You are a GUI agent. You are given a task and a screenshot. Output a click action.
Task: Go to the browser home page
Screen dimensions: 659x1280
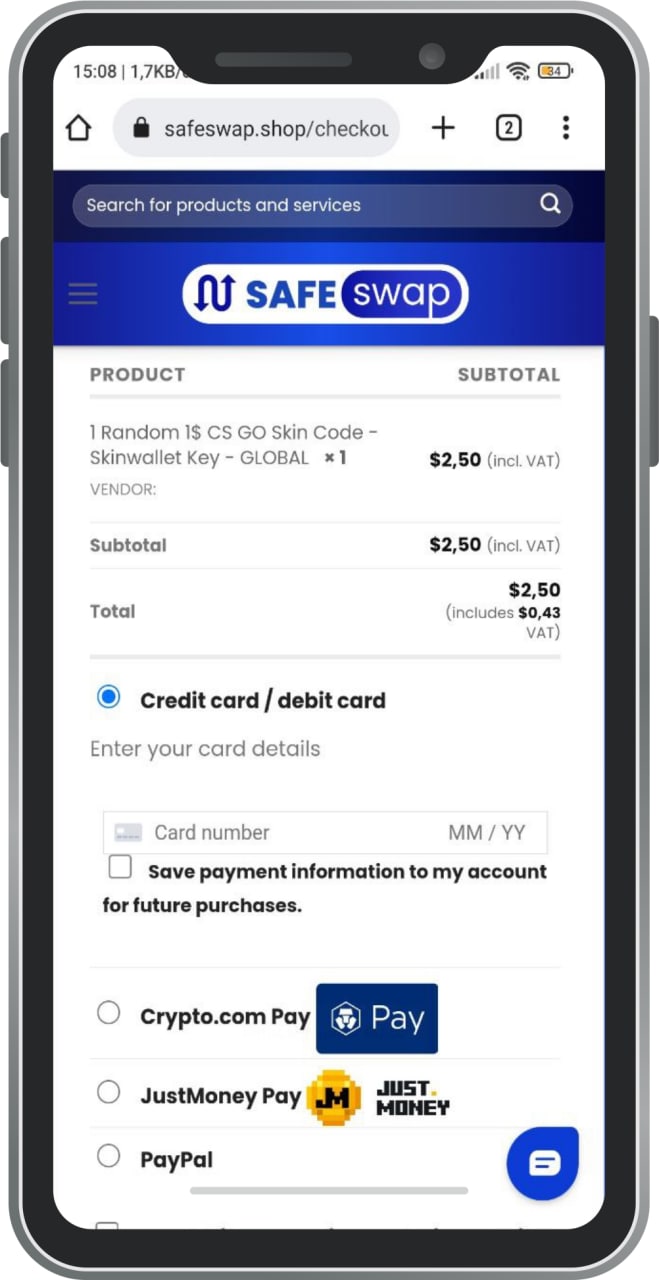pyautogui.click(x=78, y=128)
